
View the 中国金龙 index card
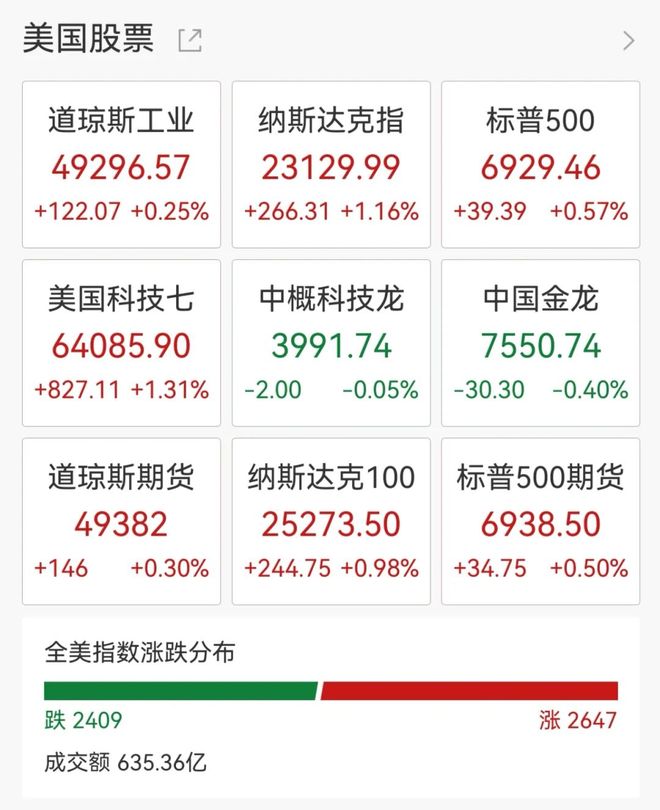540,343
